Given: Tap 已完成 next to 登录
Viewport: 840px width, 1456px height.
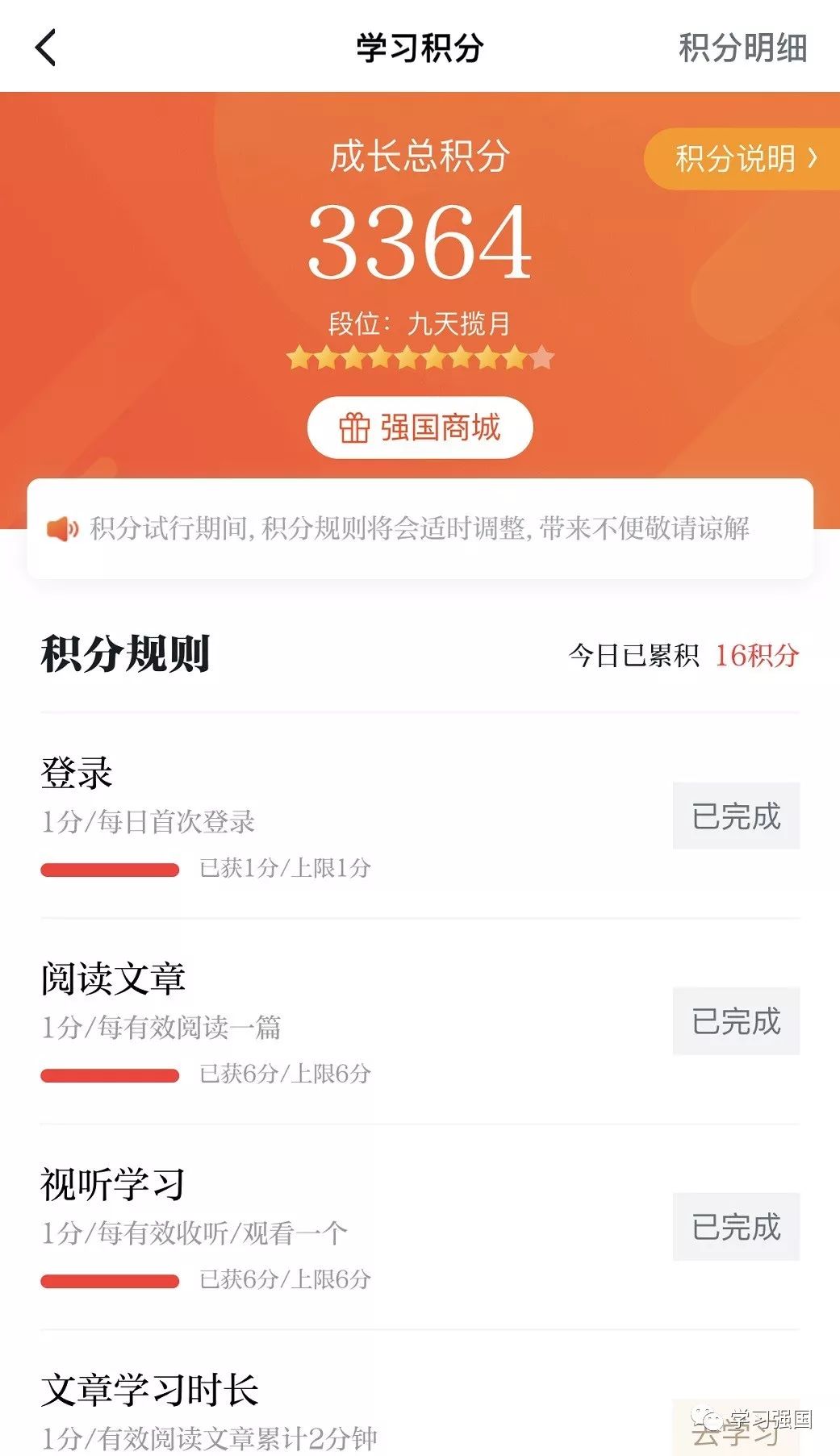Looking at the screenshot, I should [735, 816].
